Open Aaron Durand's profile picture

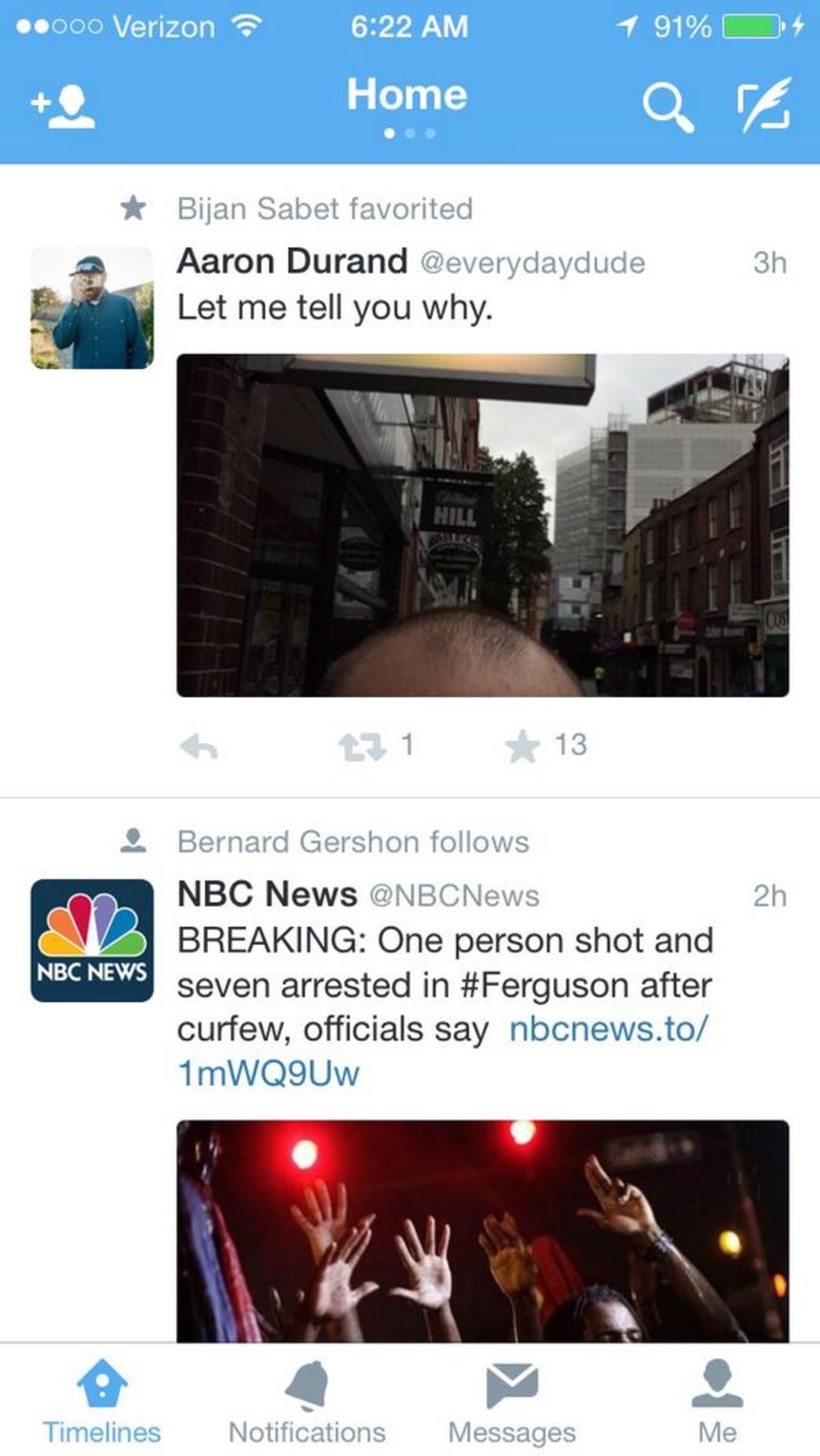click(x=92, y=308)
